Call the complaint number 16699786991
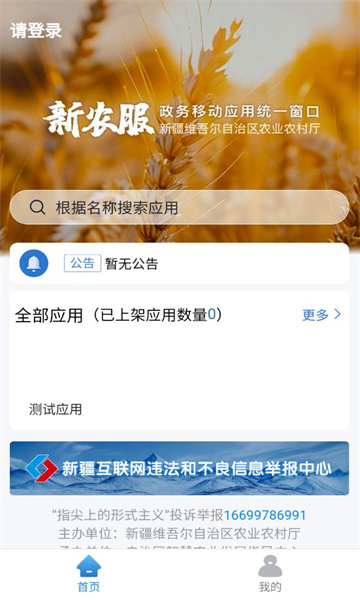This screenshot has height=600, width=360. pyautogui.click(x=265, y=515)
